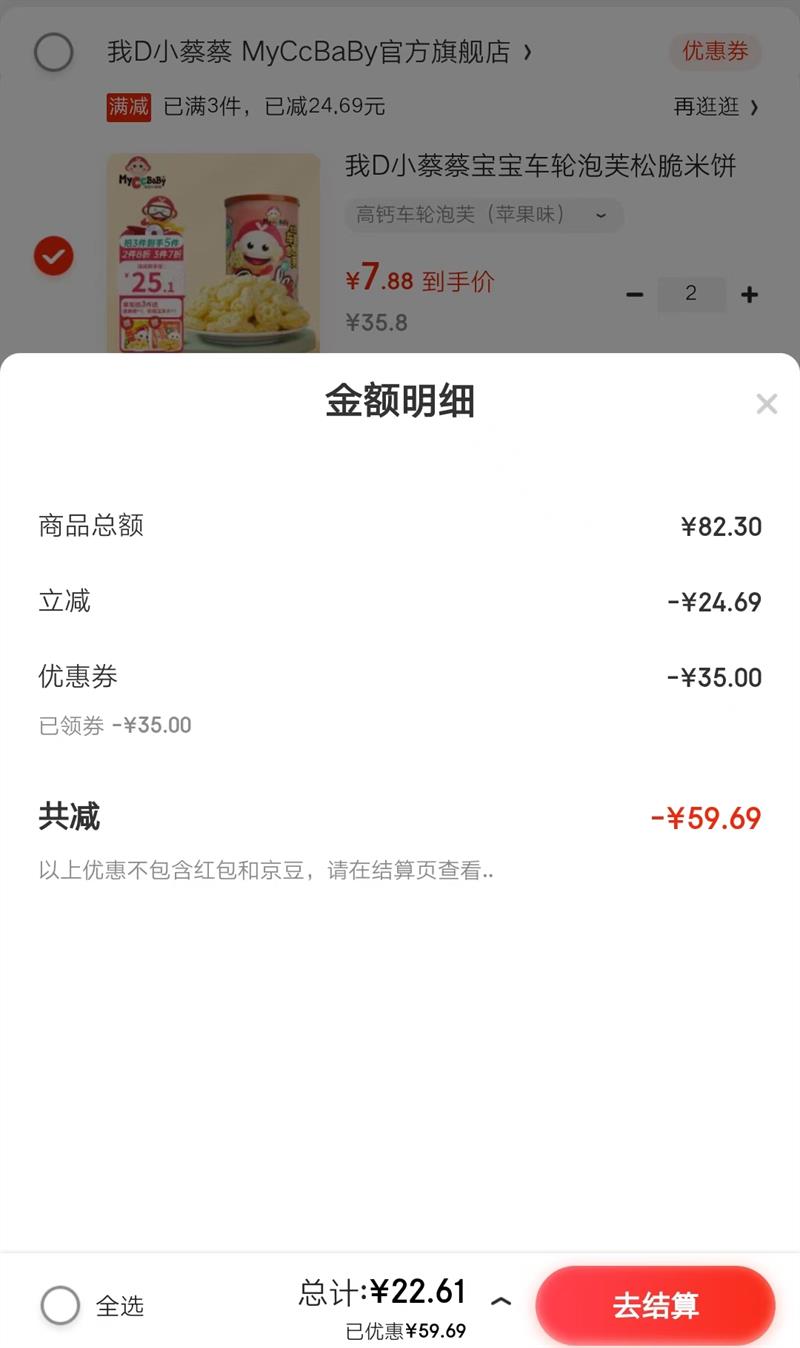The image size is (800, 1348).
Task: Tap 去结算 to check out
Action: (x=655, y=1305)
